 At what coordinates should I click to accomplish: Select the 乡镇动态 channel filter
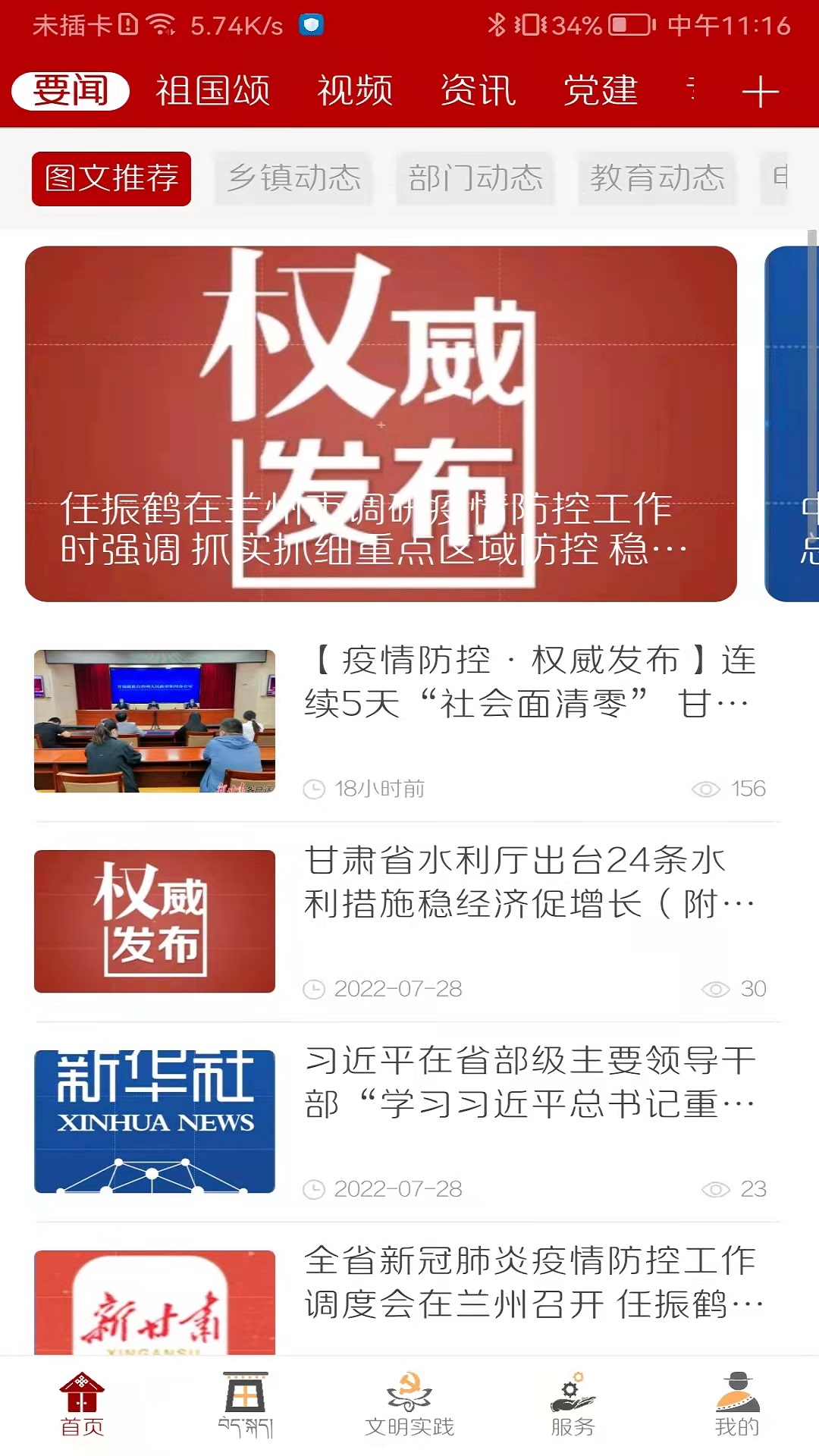(x=294, y=178)
